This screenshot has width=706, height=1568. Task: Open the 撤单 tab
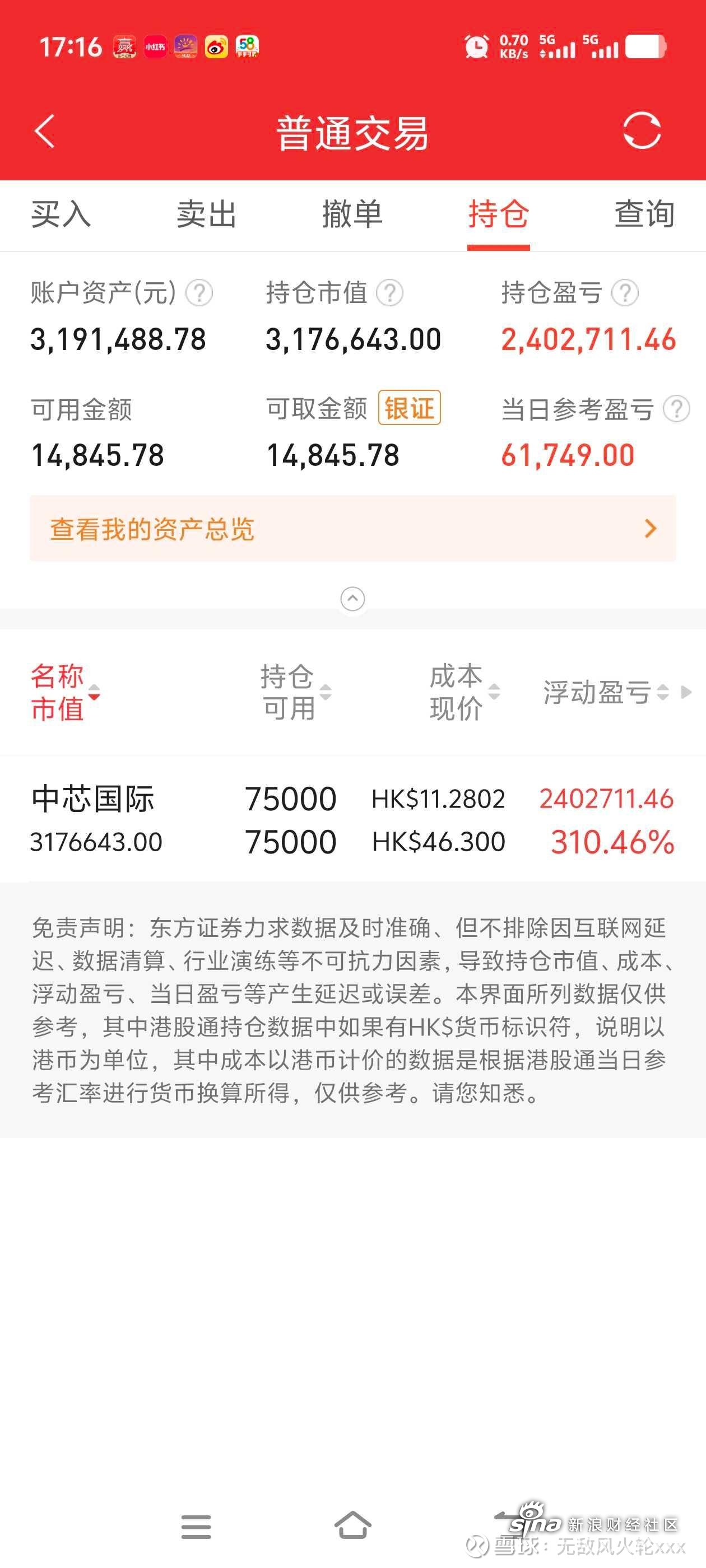click(x=352, y=214)
